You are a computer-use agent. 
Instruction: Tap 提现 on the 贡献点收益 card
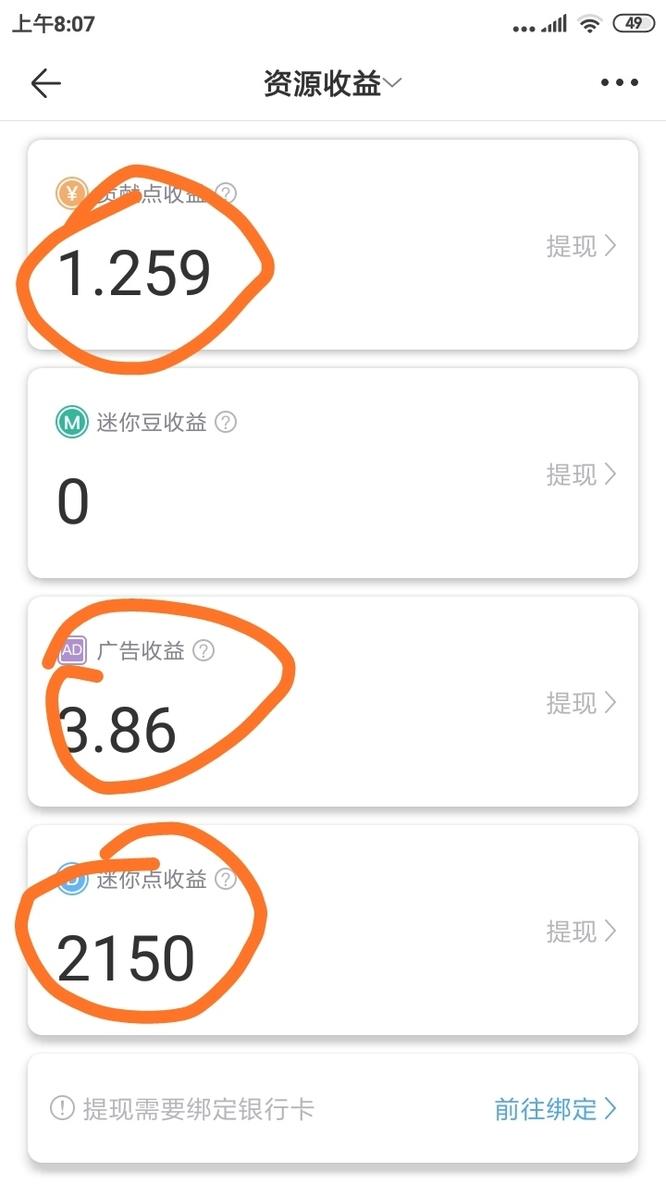[x=580, y=246]
